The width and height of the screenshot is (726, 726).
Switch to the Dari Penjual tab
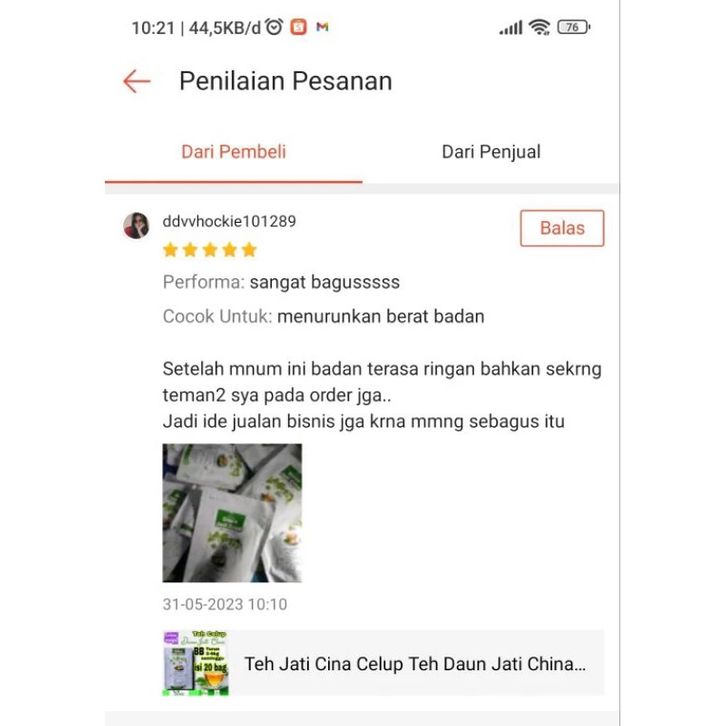tap(491, 152)
